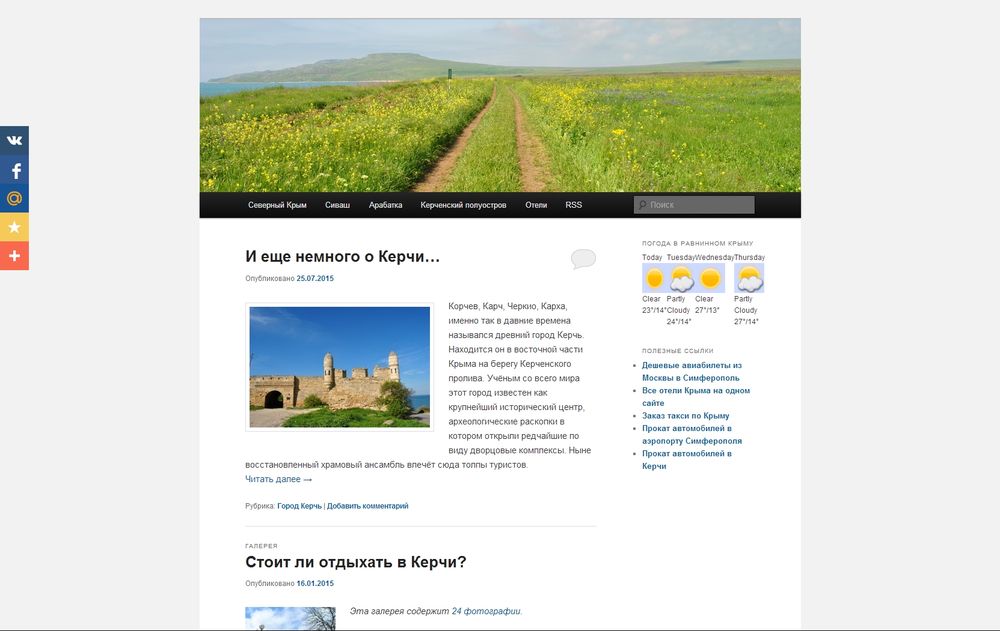Open the Город Керчь category

(x=299, y=506)
